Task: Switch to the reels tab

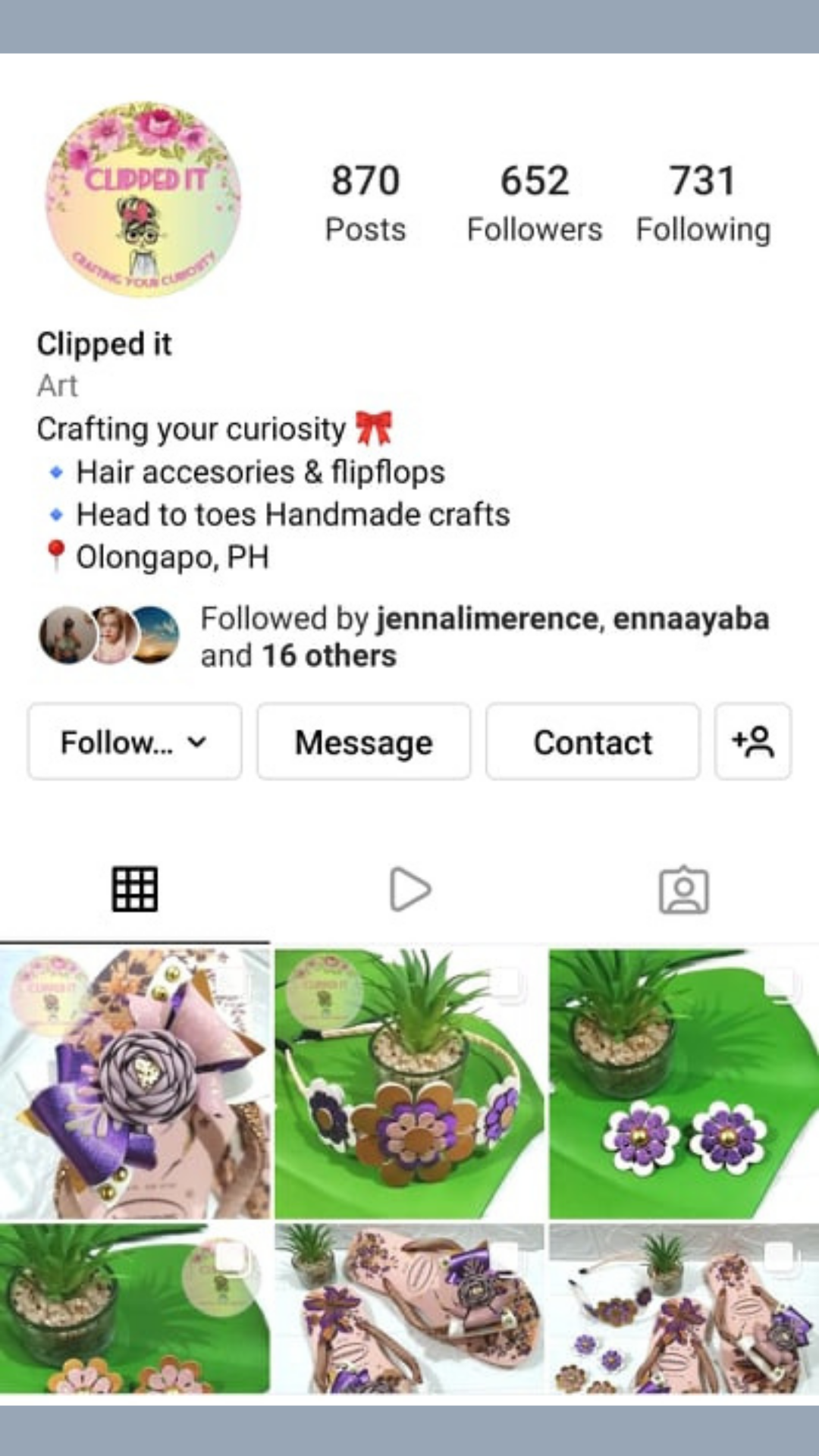Action: click(x=409, y=889)
